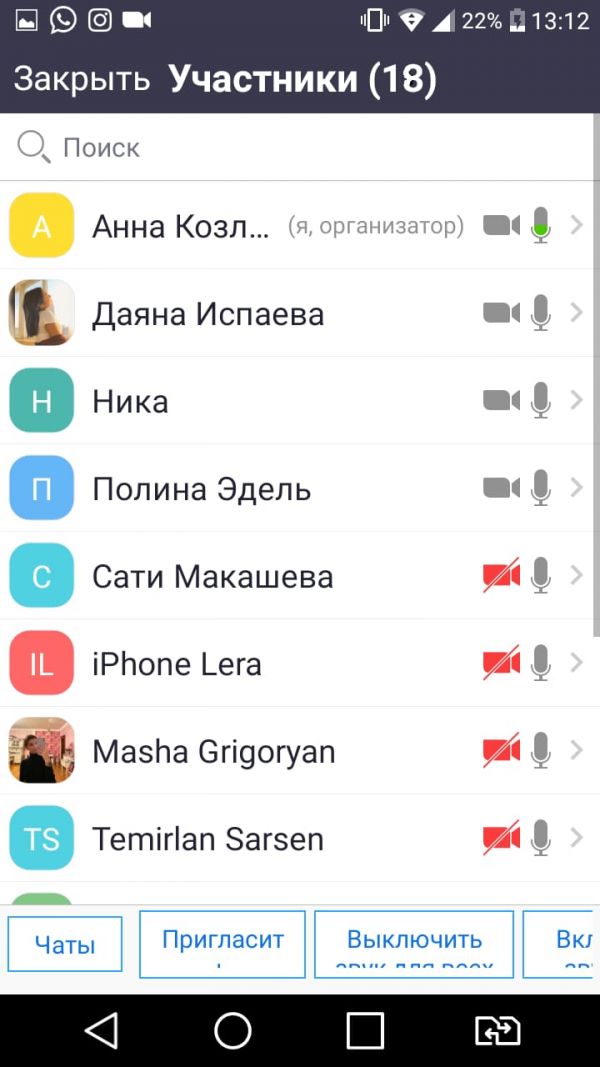Tap Закрыть to close participants list
Image resolution: width=600 pixels, height=1067 pixels.
(x=82, y=79)
